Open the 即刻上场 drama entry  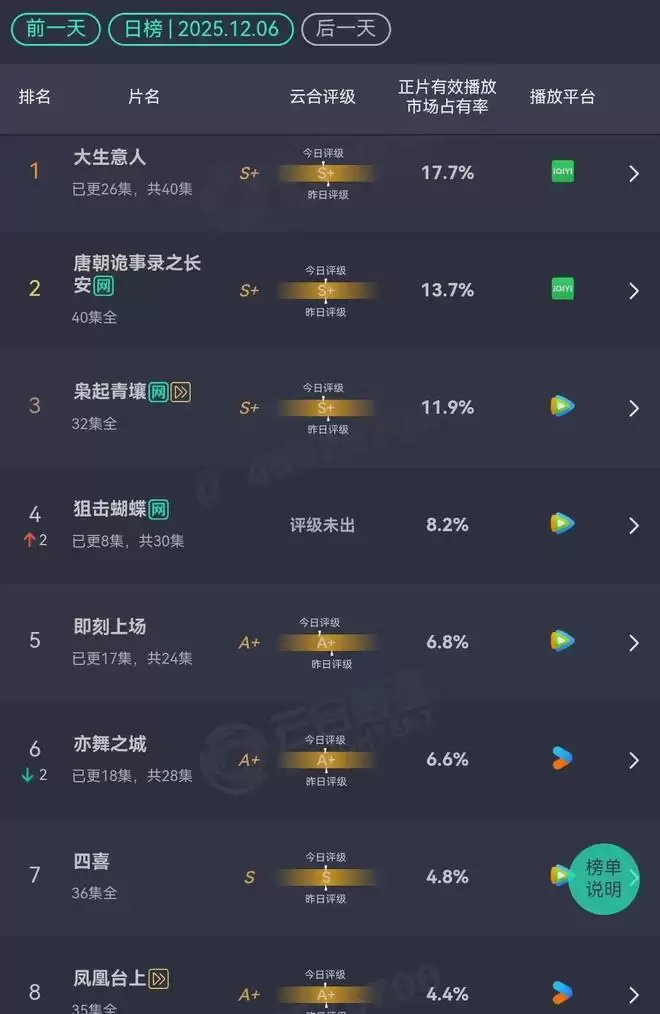click(632, 642)
